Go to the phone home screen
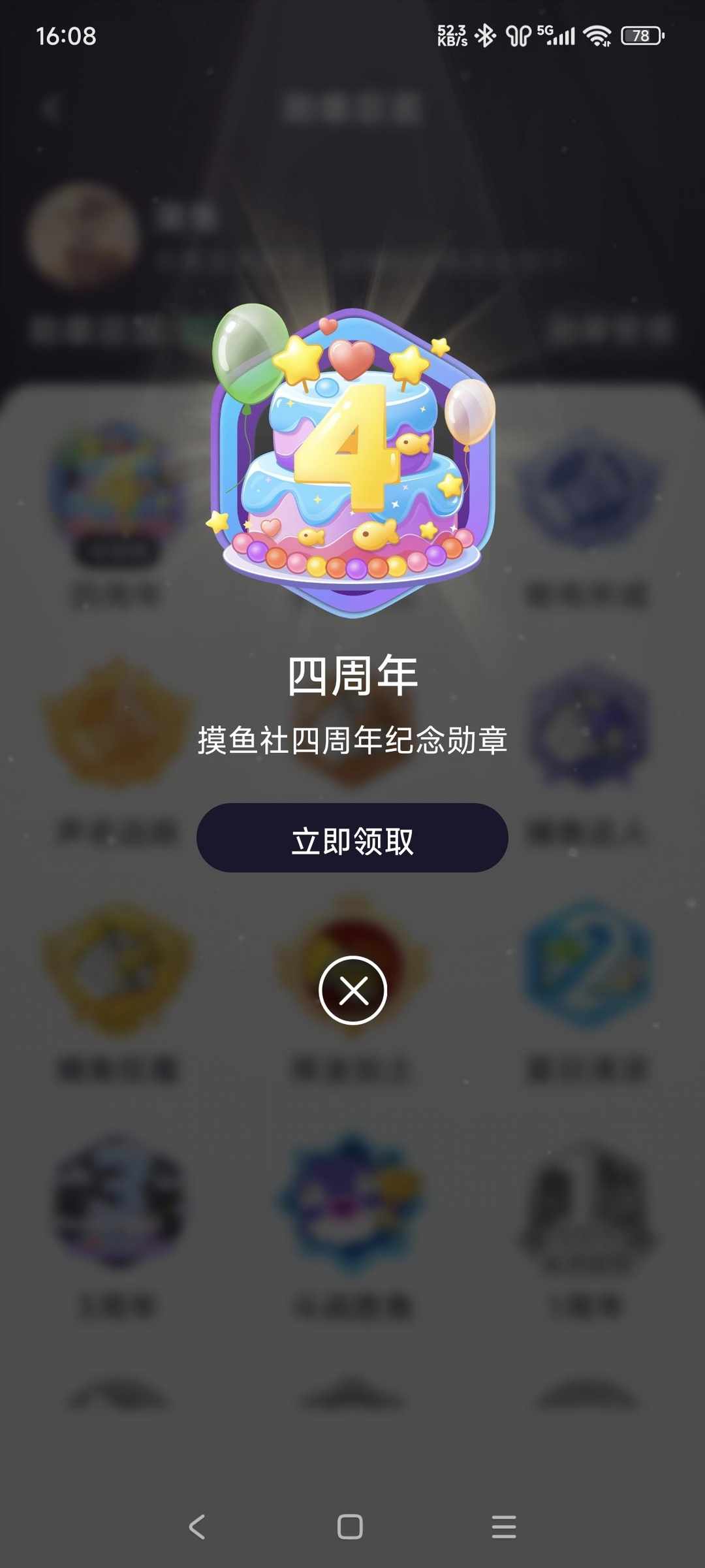The height and width of the screenshot is (1568, 705). 350,1527
